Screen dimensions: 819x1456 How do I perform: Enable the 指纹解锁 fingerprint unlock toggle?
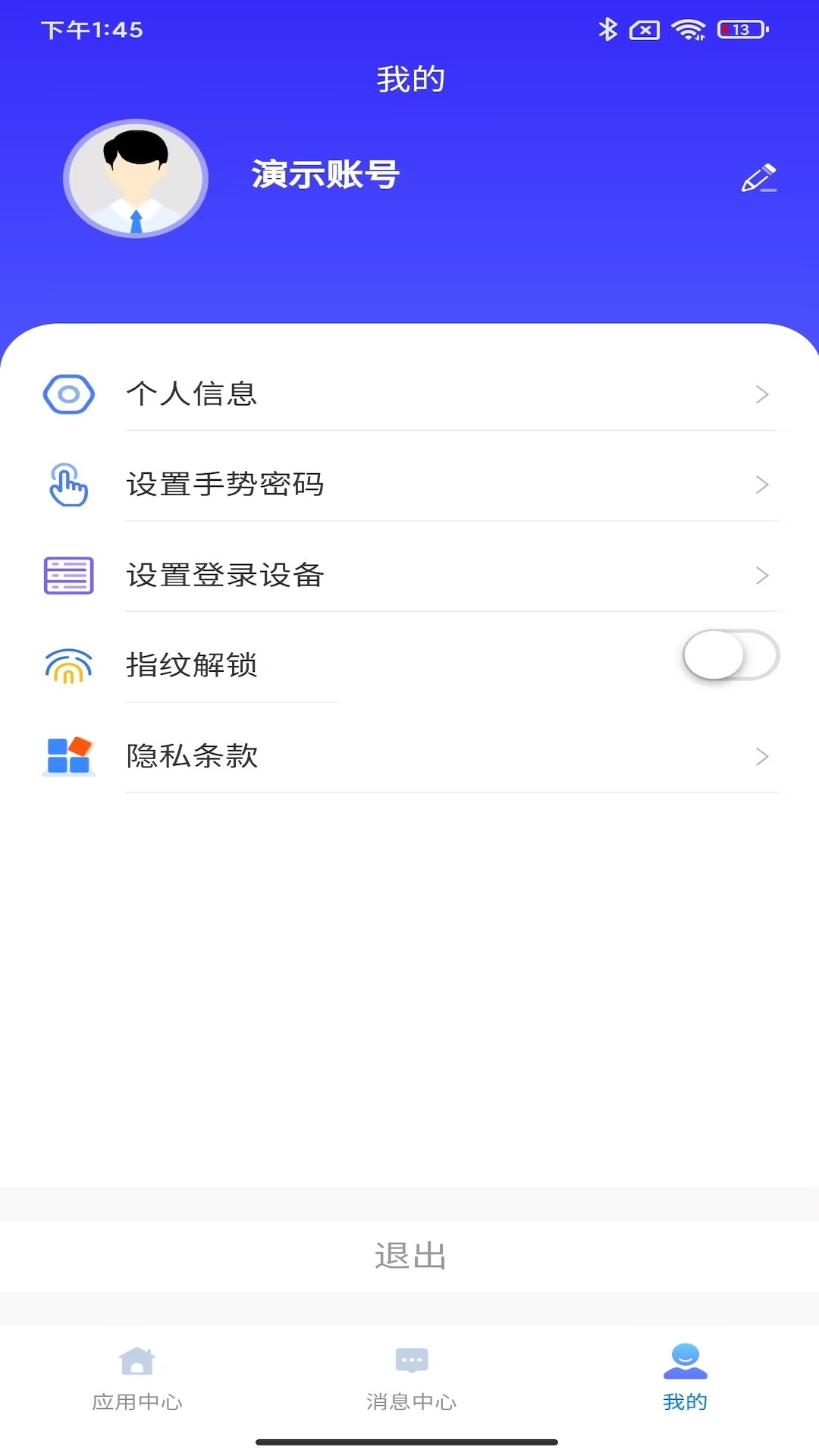pos(730,655)
